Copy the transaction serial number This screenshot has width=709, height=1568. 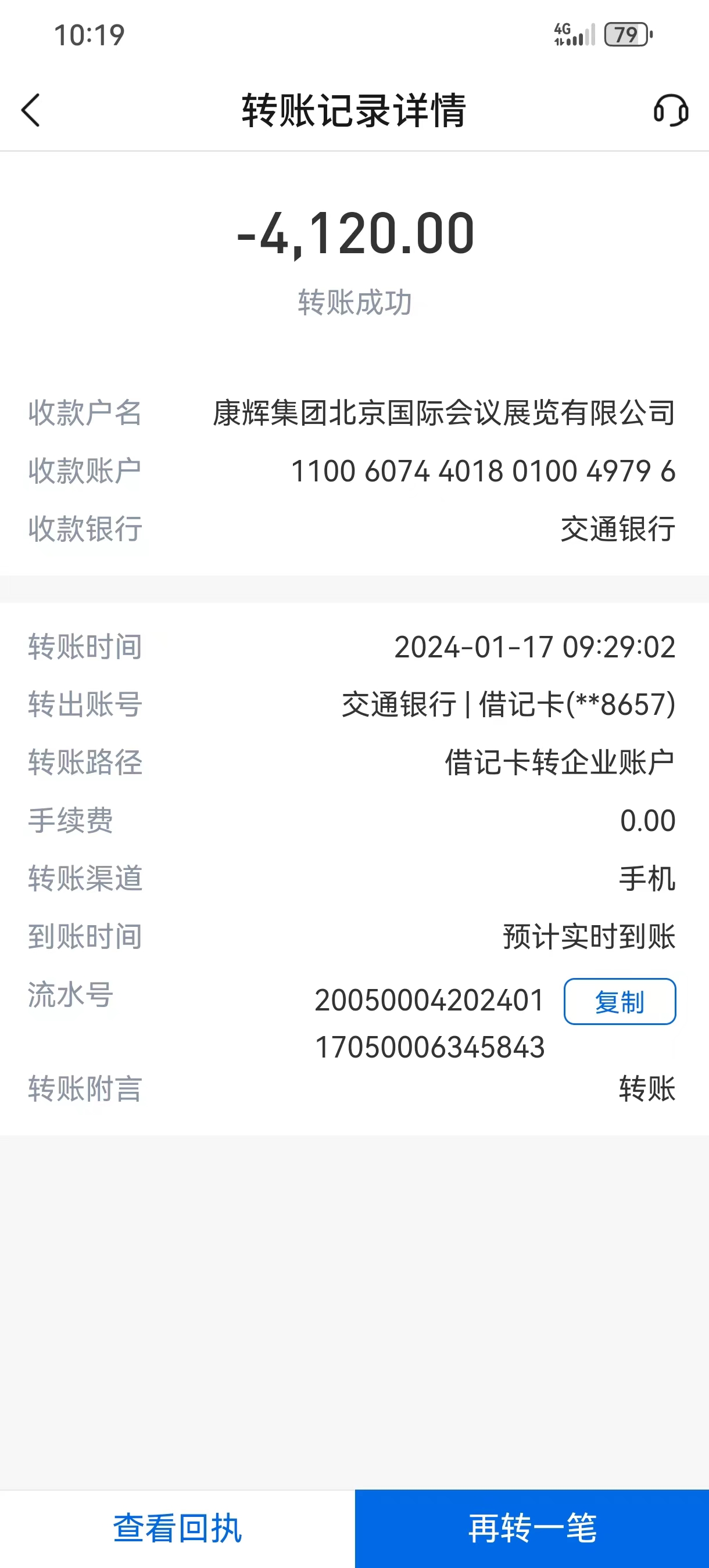point(620,1001)
